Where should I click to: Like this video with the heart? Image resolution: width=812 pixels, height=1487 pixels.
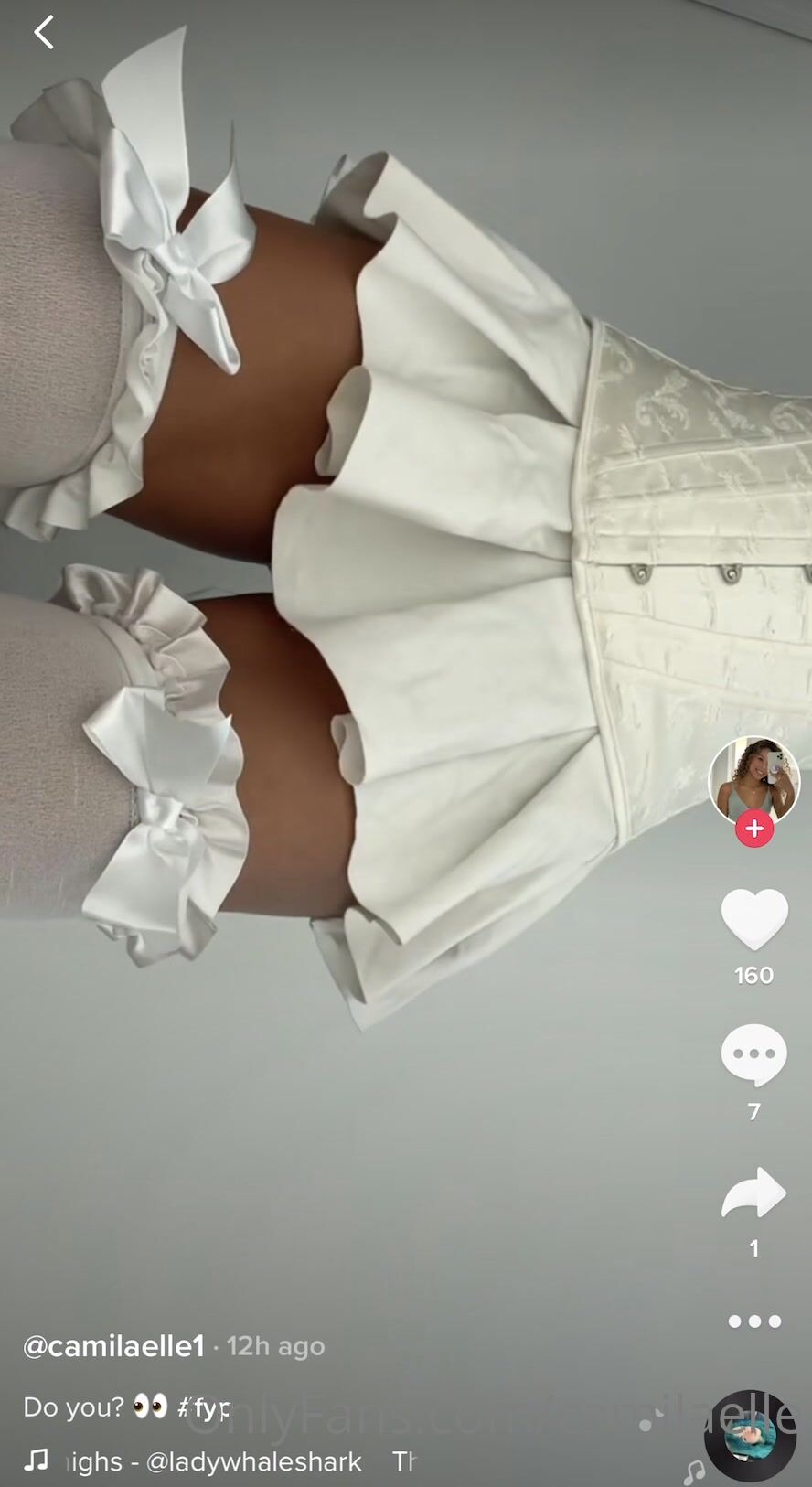point(754,918)
